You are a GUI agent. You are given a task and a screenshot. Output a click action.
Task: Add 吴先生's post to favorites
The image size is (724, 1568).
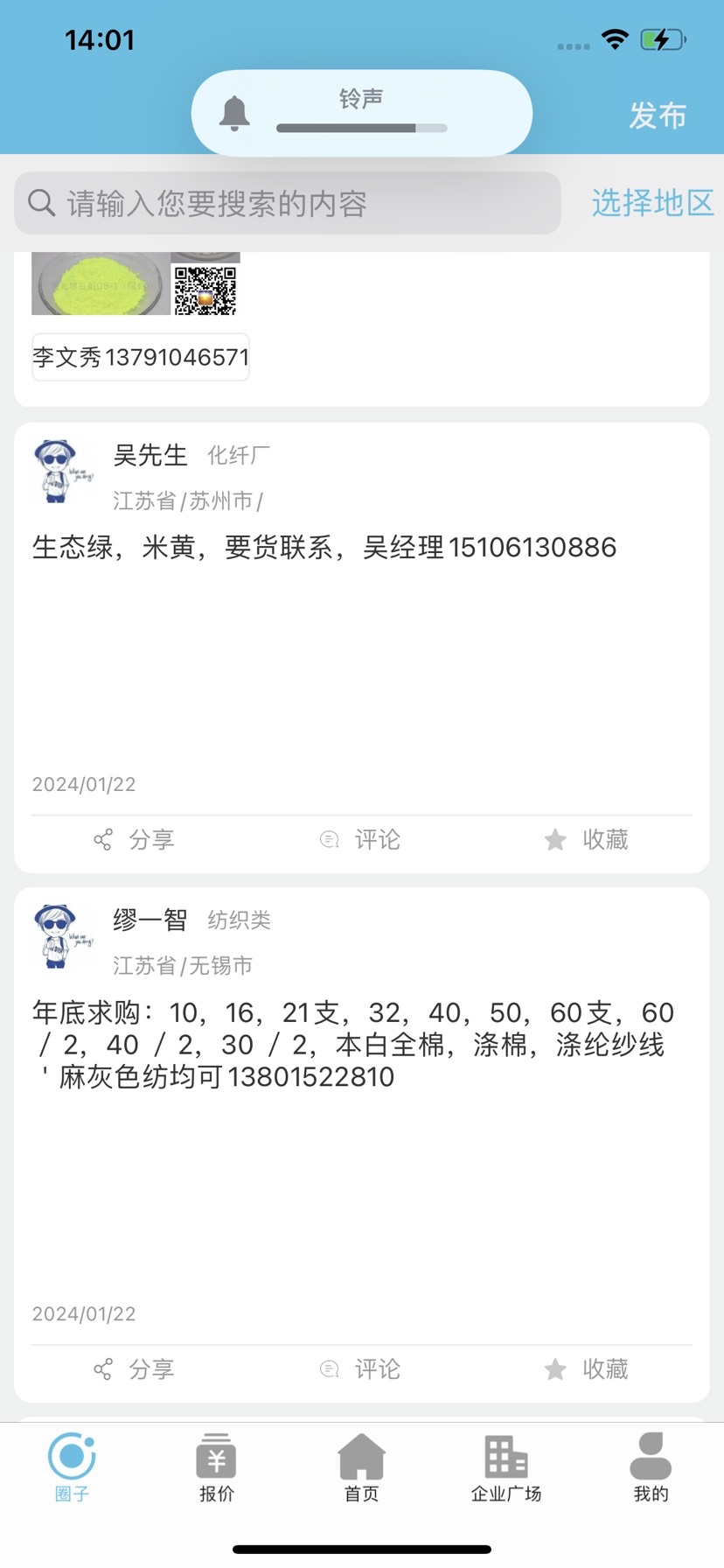pyautogui.click(x=586, y=840)
